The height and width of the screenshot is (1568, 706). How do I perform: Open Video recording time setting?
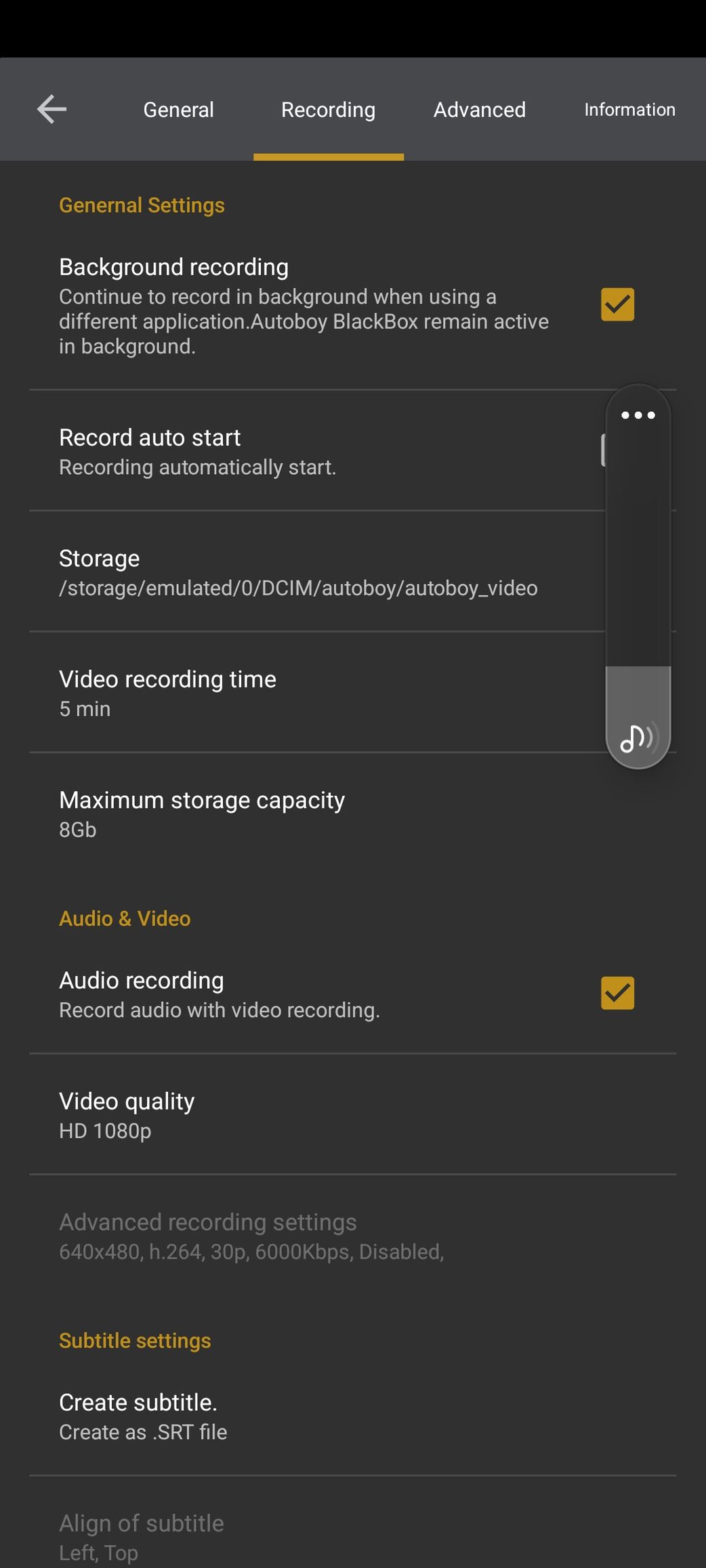click(x=316, y=692)
